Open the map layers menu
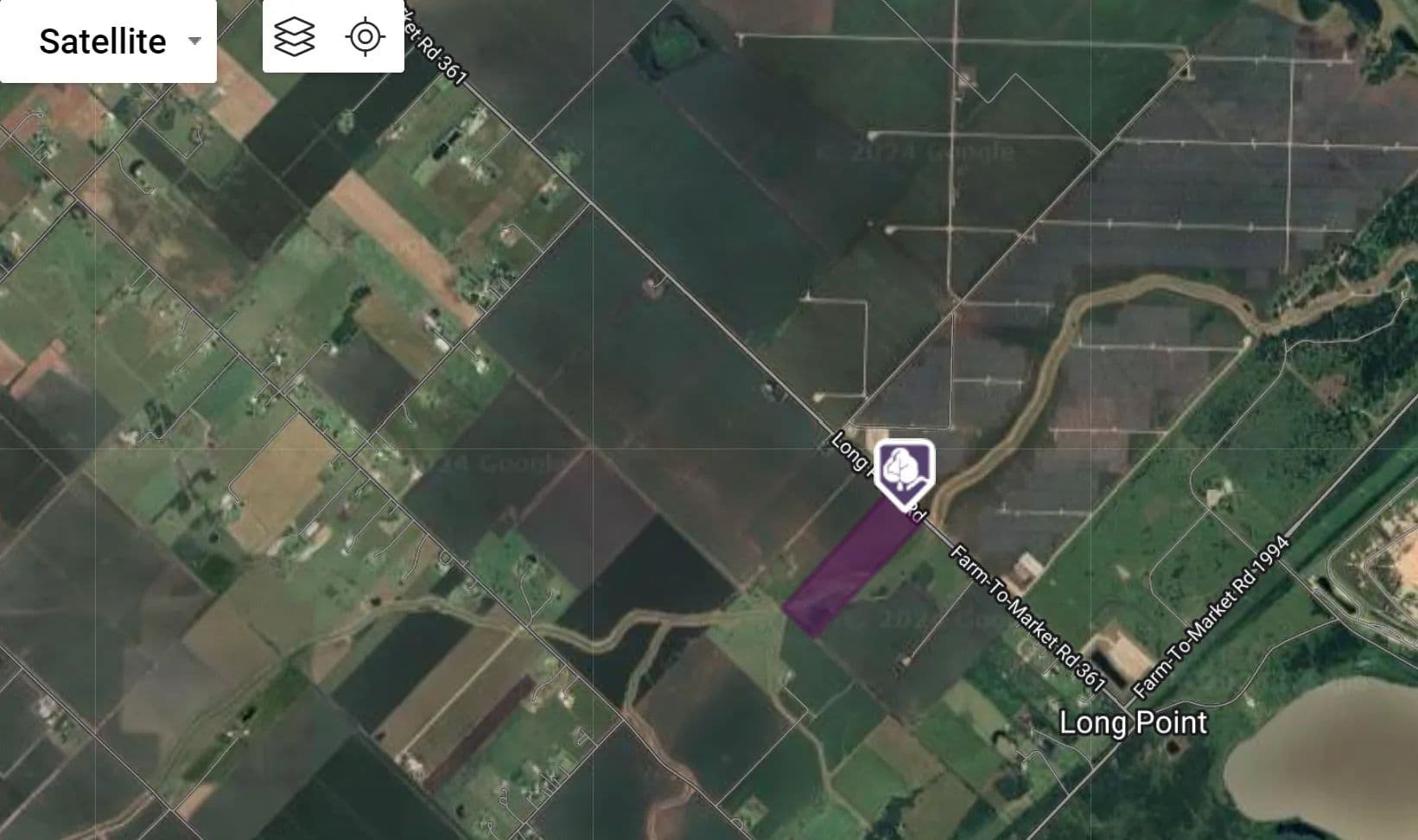 click(295, 37)
